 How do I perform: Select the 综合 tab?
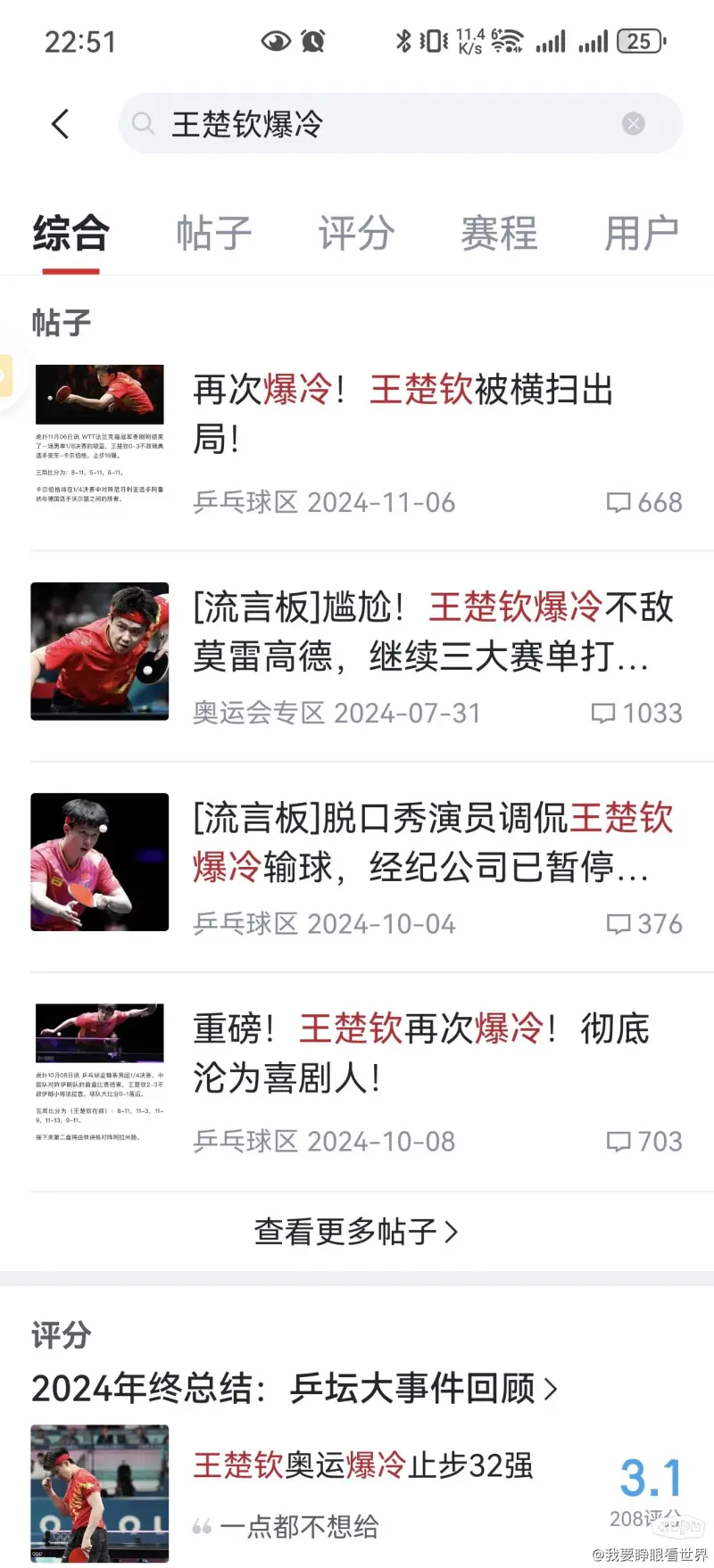tap(71, 234)
